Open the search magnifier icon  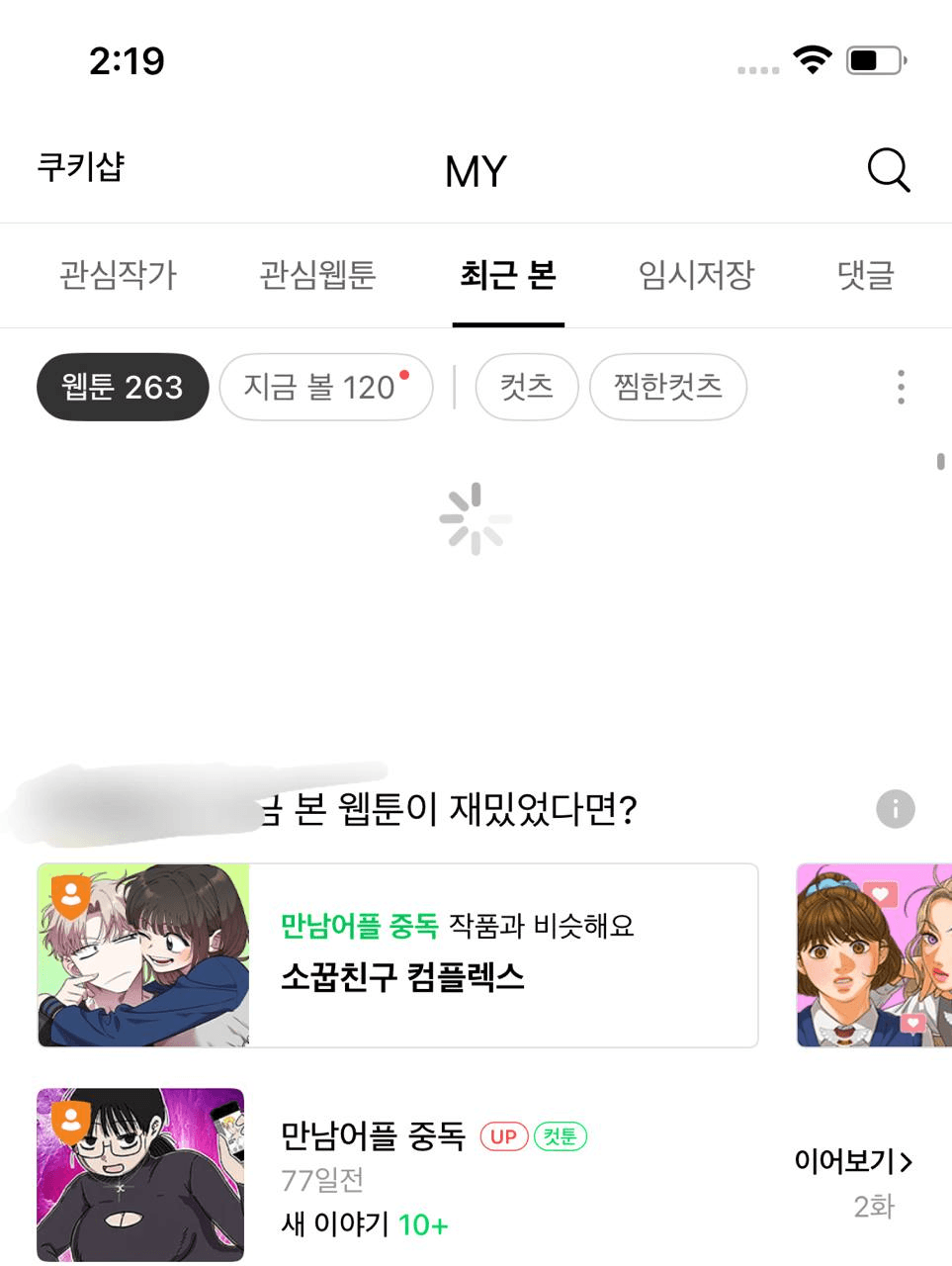(x=888, y=170)
